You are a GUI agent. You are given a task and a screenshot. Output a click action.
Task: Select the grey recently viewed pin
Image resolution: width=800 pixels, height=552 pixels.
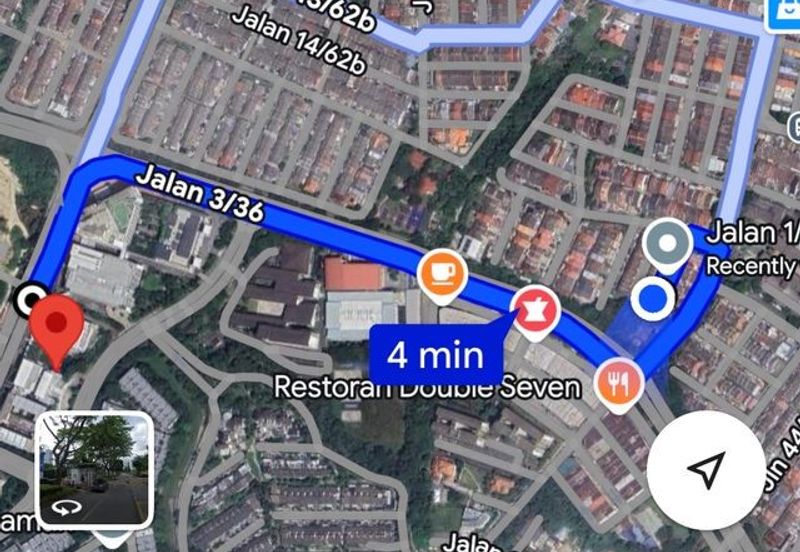(667, 244)
